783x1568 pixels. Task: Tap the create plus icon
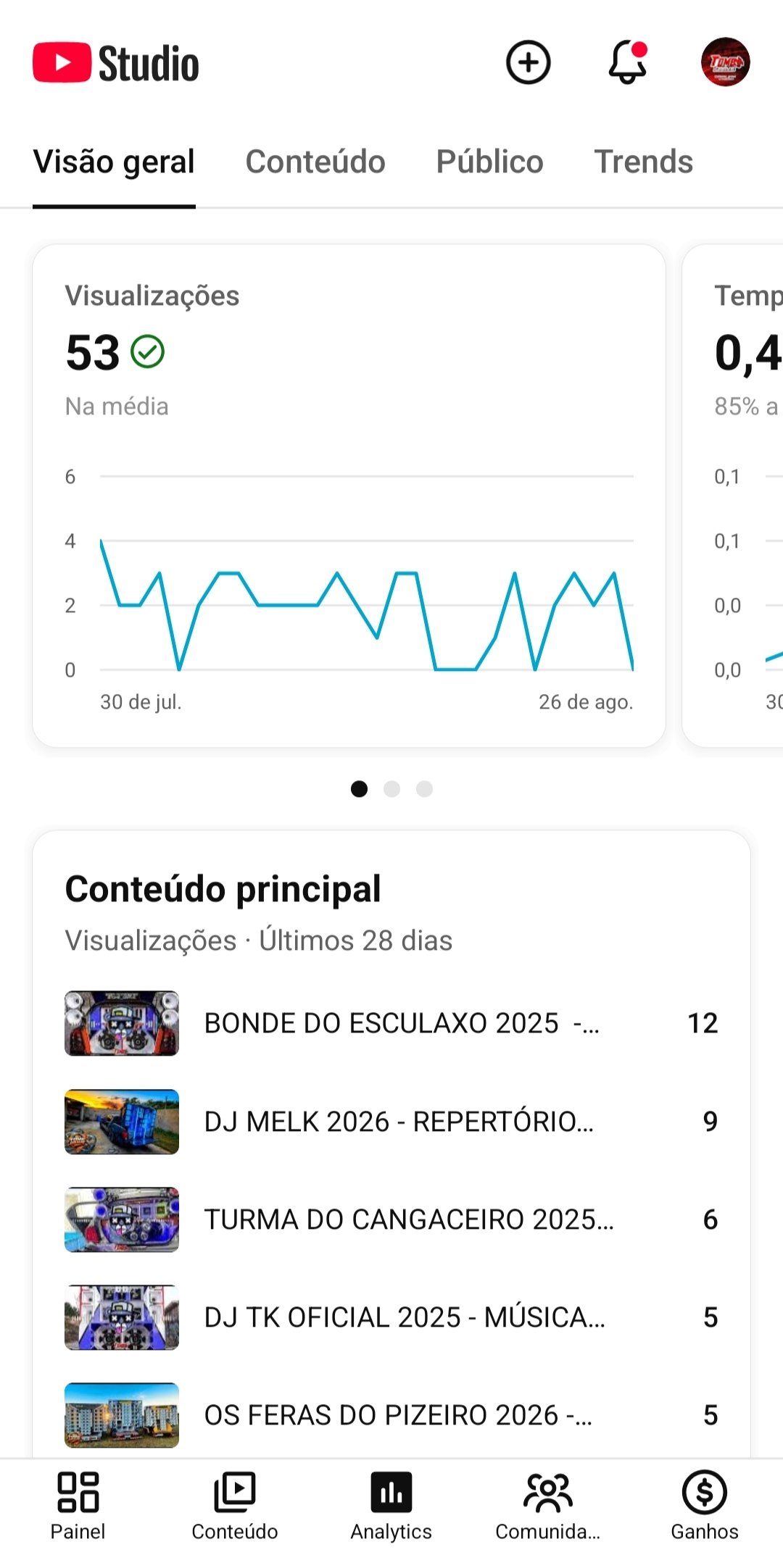click(x=528, y=62)
